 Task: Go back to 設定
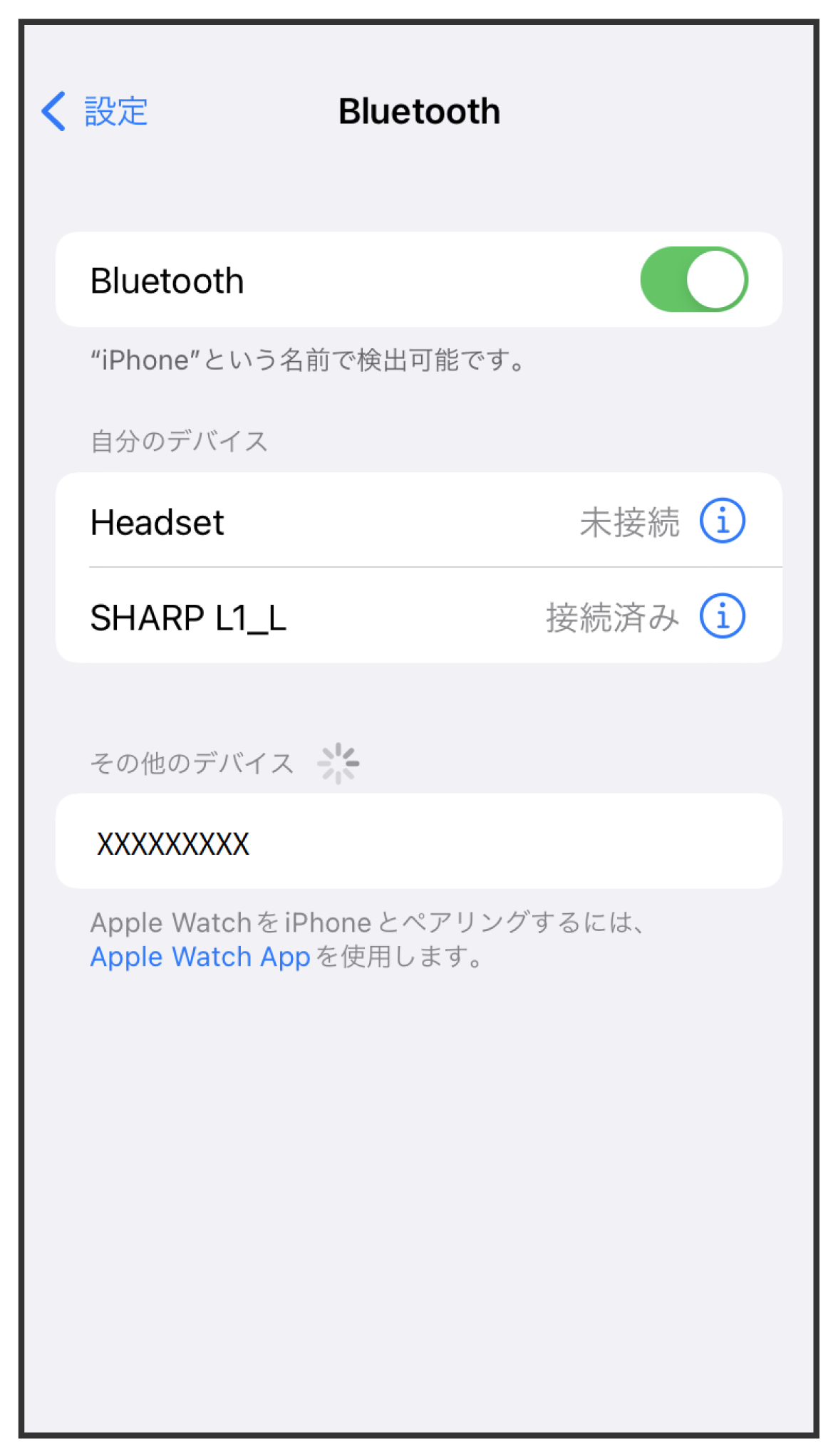point(94,111)
